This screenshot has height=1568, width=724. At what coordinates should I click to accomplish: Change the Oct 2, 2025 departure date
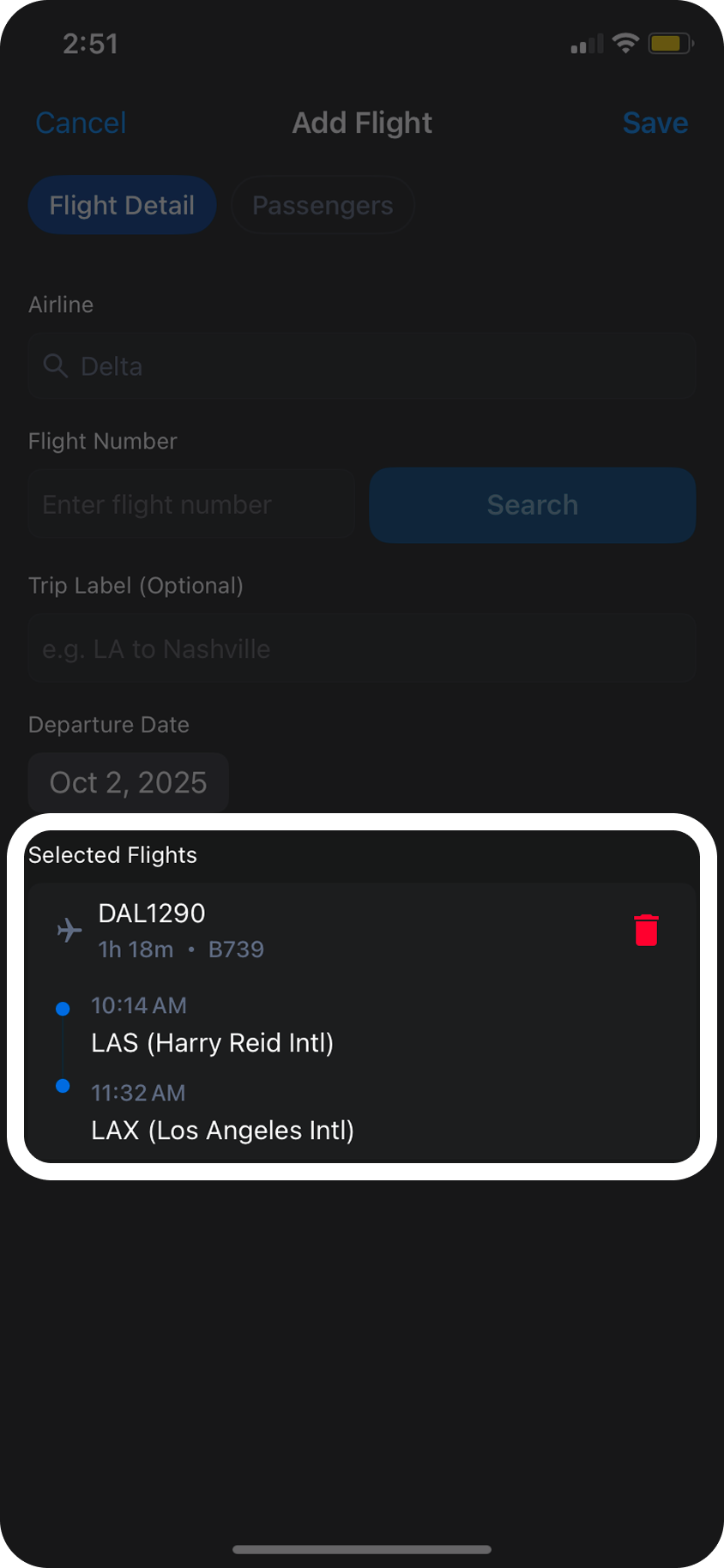[129, 782]
